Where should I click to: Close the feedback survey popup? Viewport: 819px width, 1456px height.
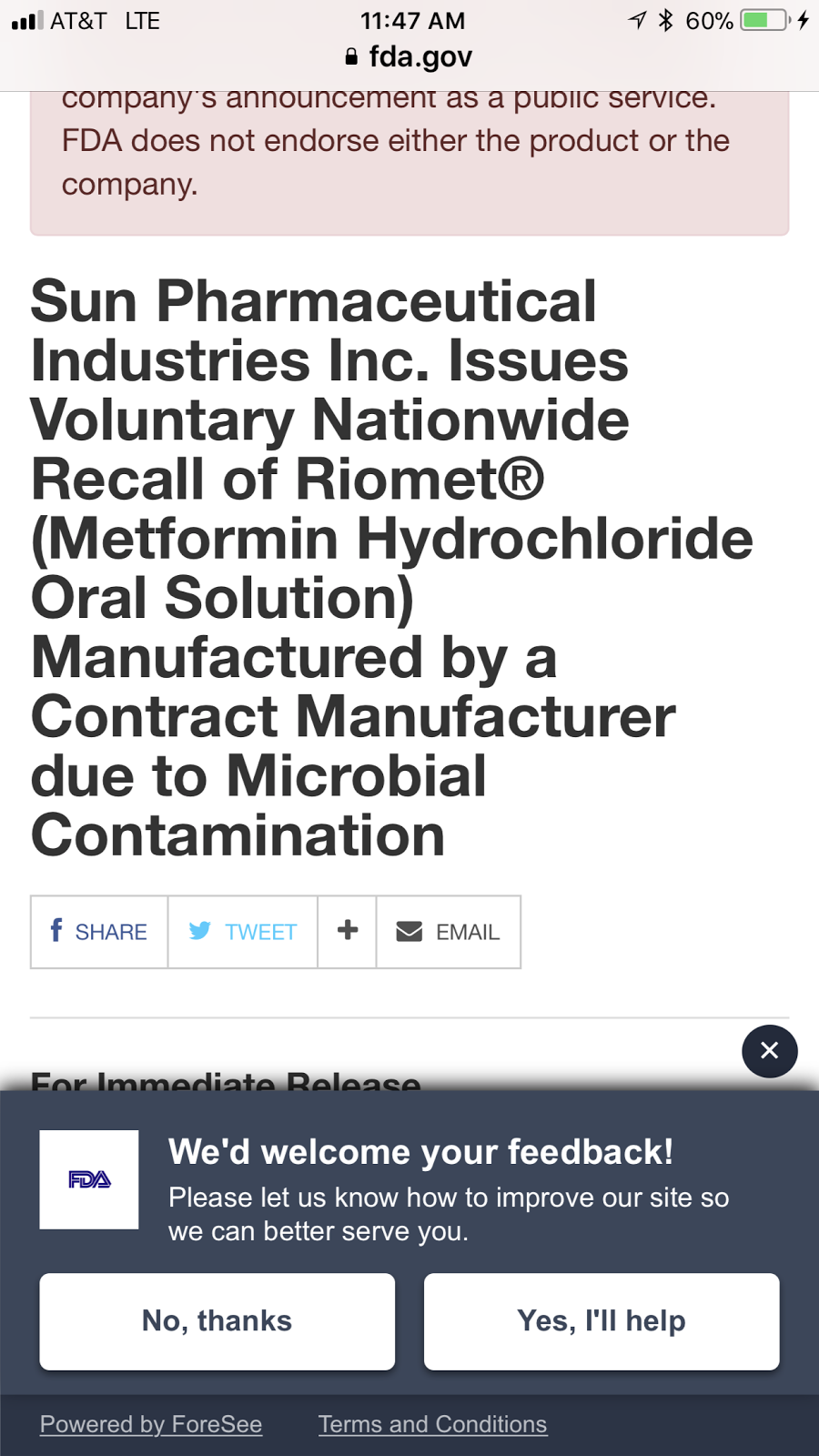click(x=769, y=1051)
